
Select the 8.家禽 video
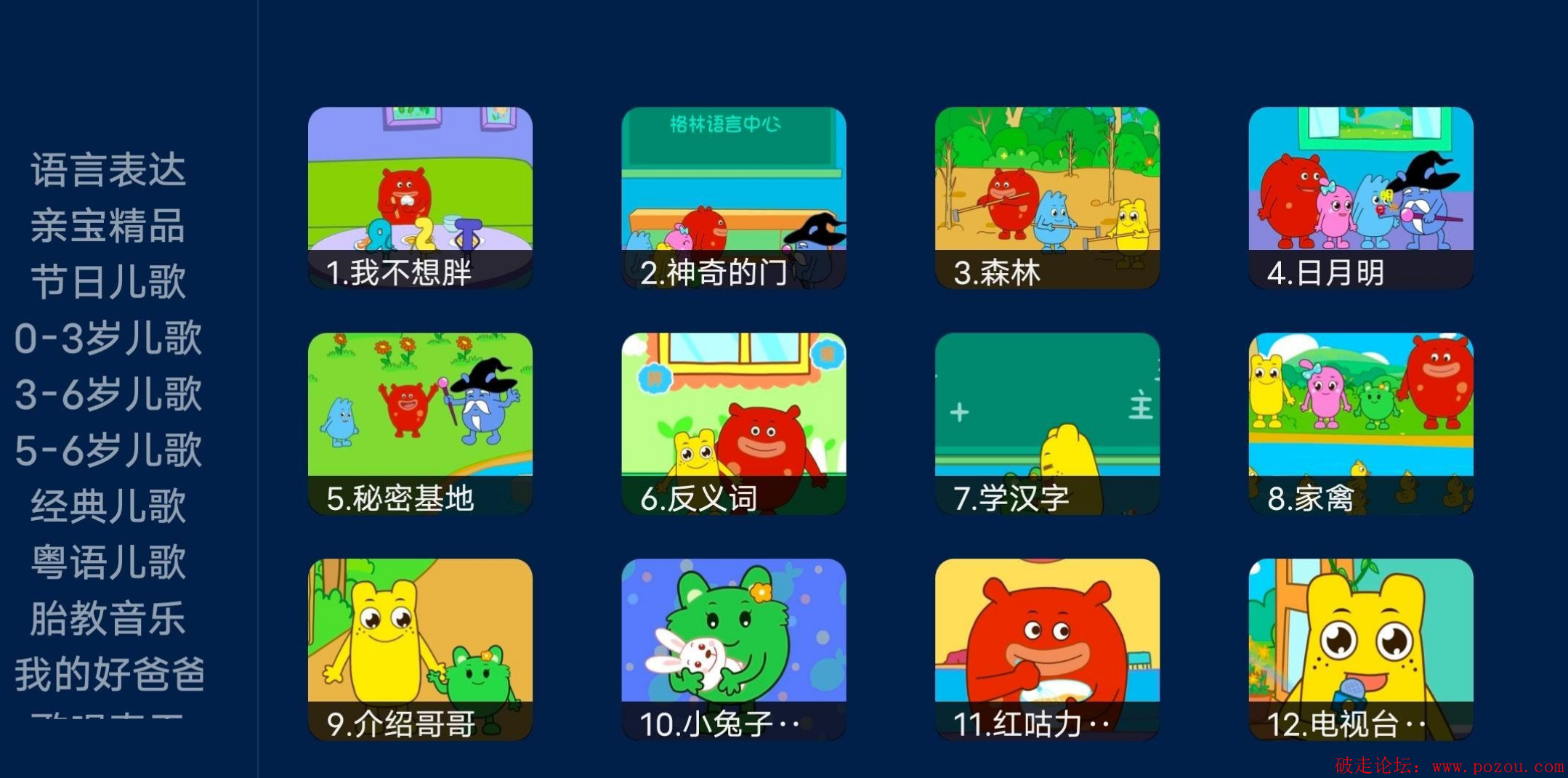(x=1360, y=424)
